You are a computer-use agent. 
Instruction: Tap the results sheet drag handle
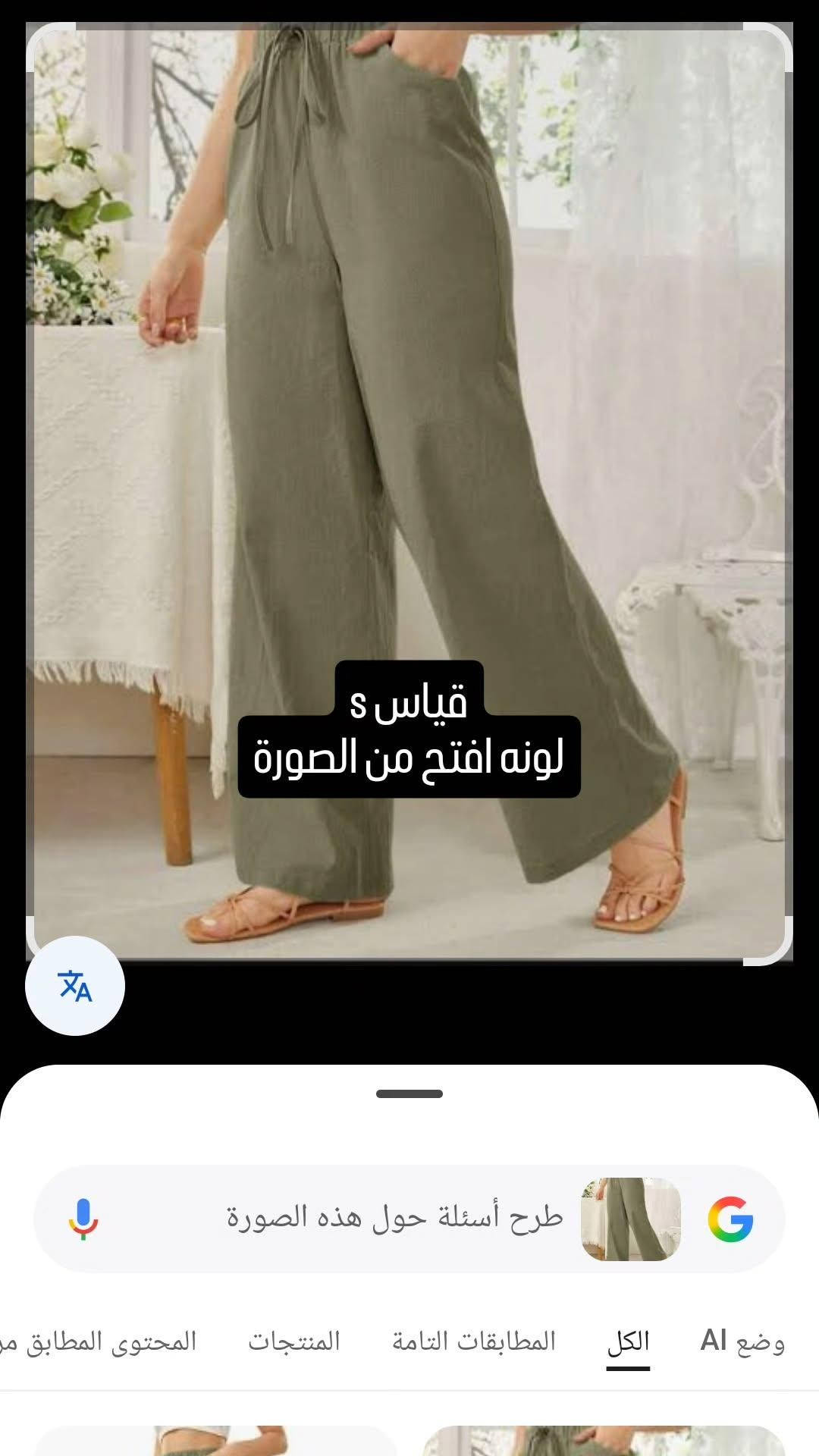tap(409, 1094)
